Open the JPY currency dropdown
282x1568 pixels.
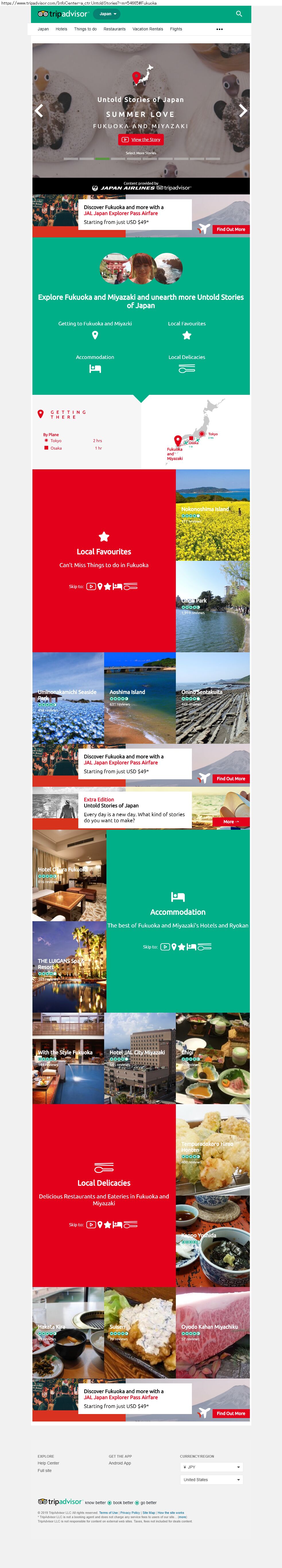[211, 1467]
